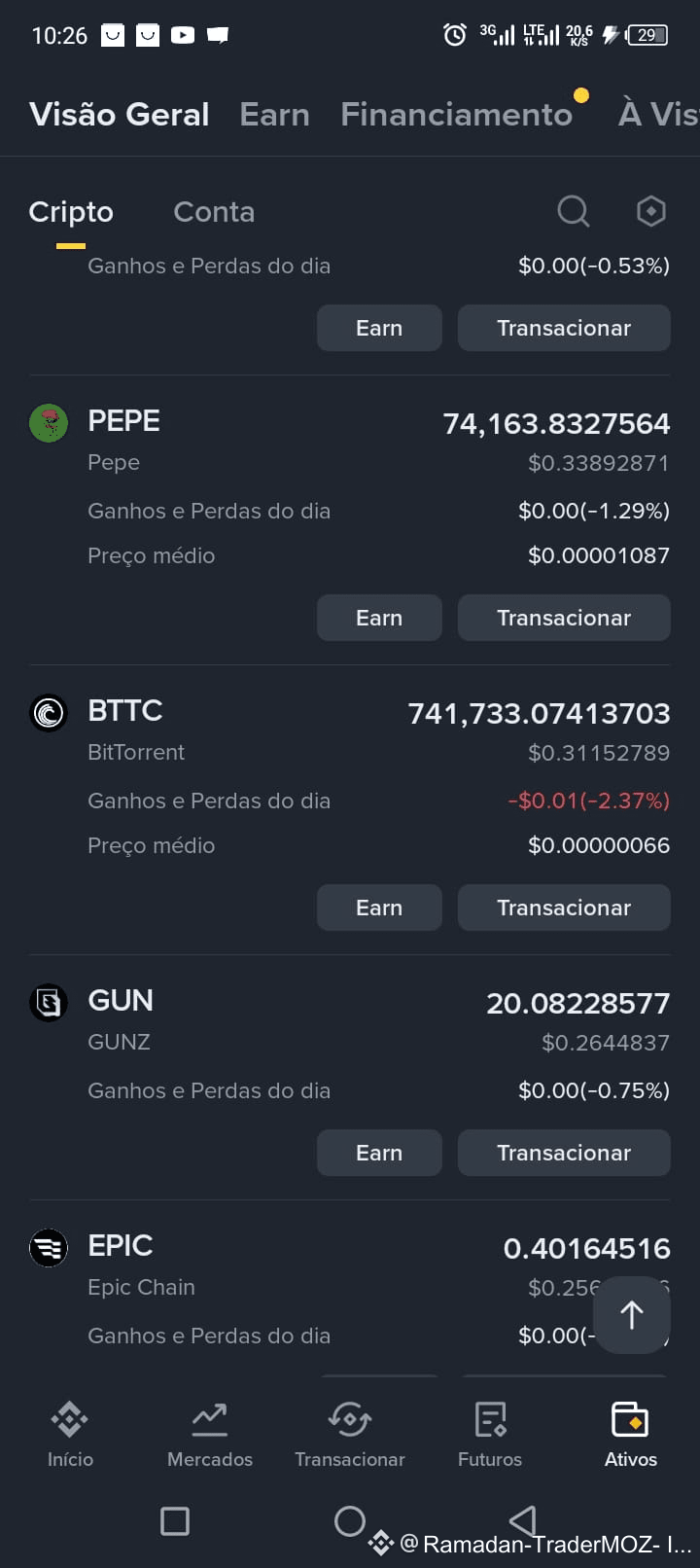Screen dimensions: 700x1568
Task: Open the BTTC BitTorrent asset row
Action: click(350, 777)
